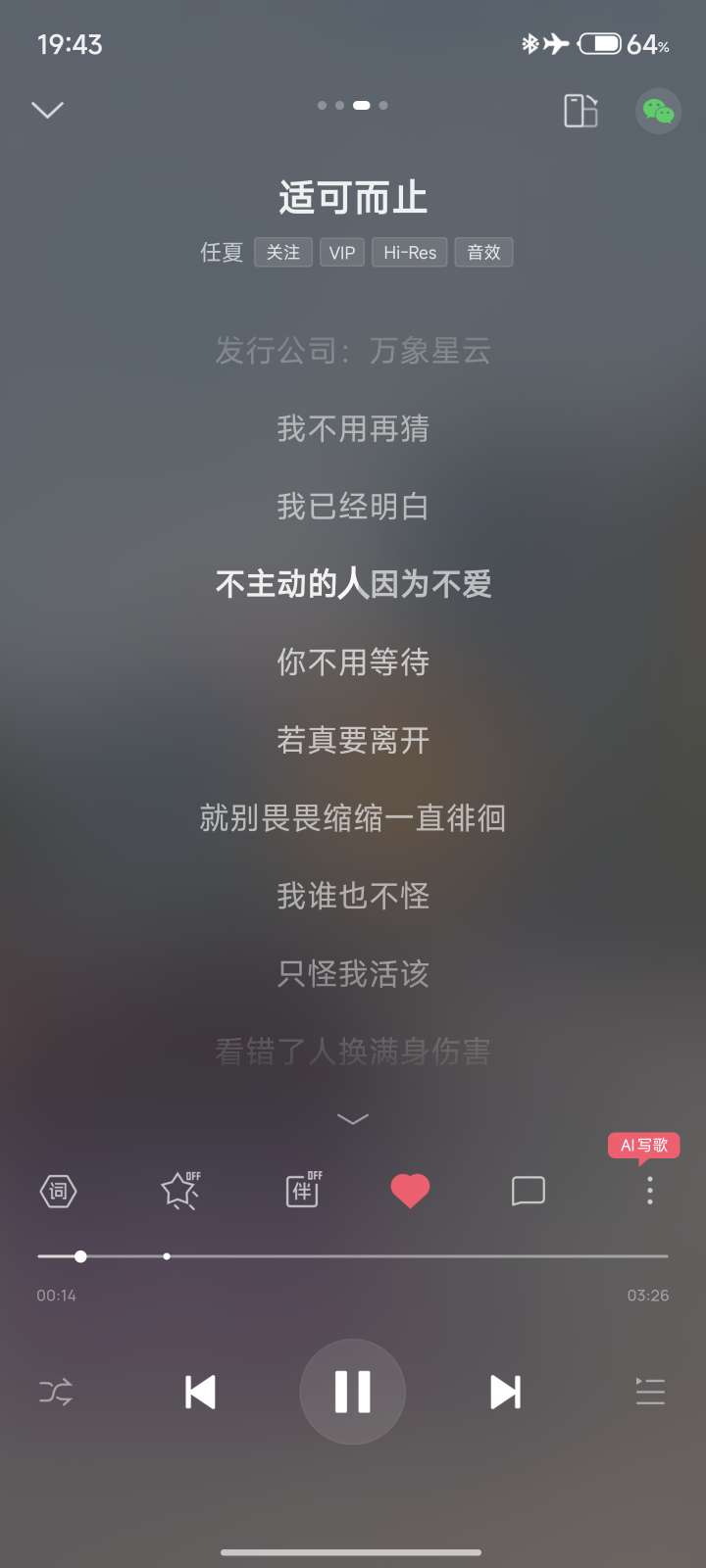Viewport: 706px width, 1568px height.
Task: Open the lyrics 词 settings icon
Action: point(58,1191)
